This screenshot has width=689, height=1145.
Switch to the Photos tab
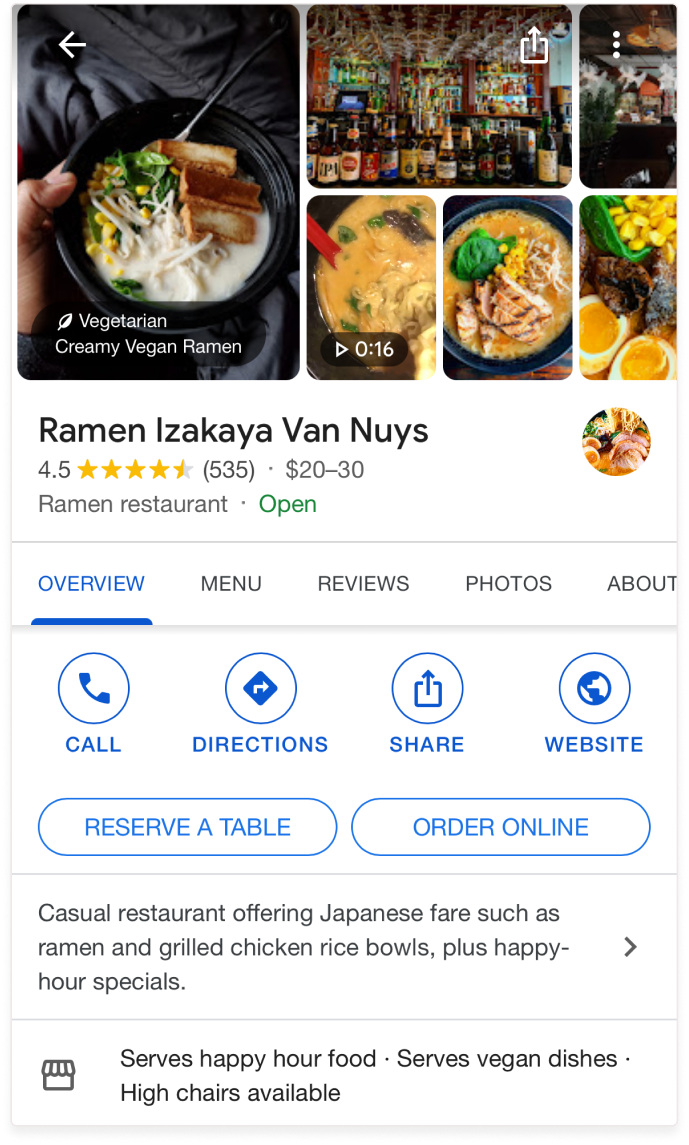coord(508,584)
